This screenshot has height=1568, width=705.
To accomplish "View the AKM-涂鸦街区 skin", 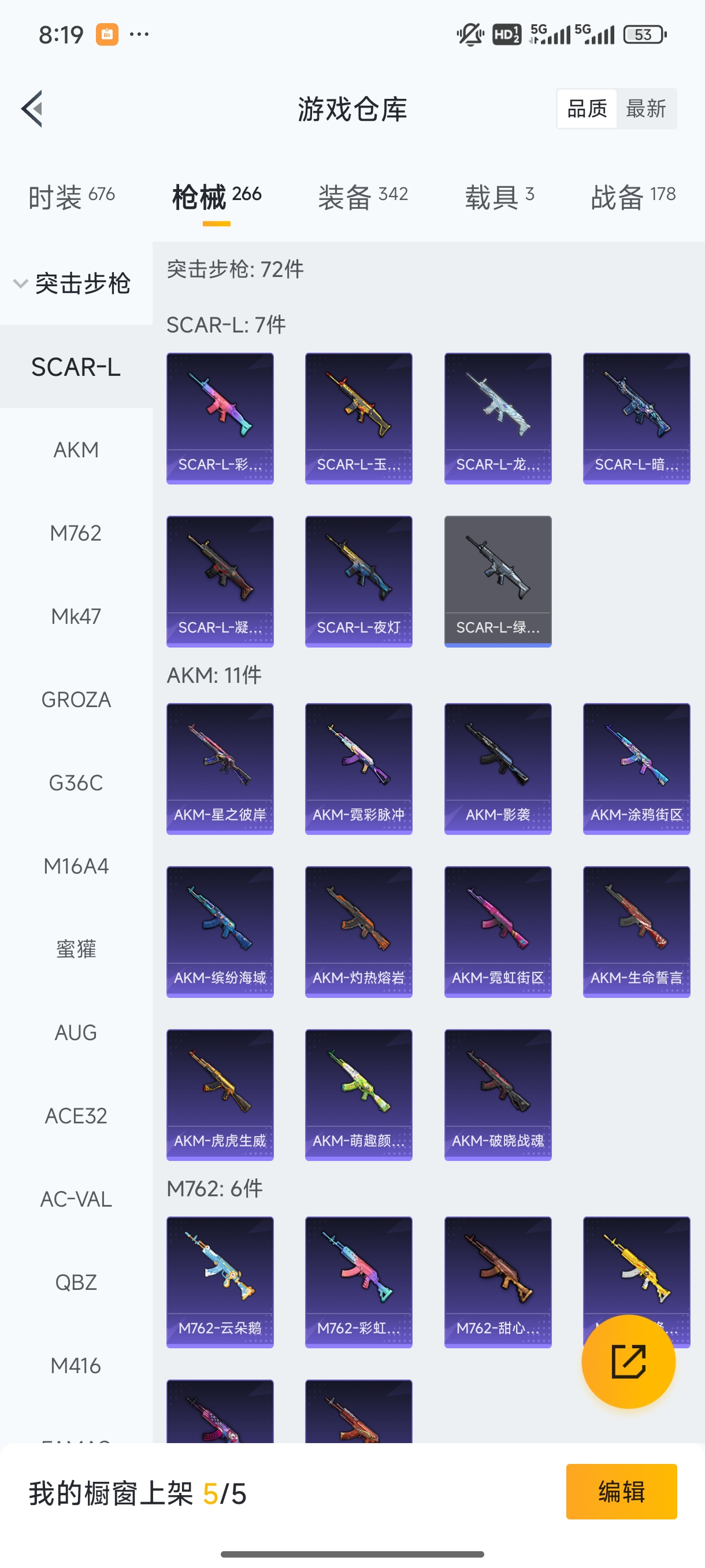I will [636, 768].
